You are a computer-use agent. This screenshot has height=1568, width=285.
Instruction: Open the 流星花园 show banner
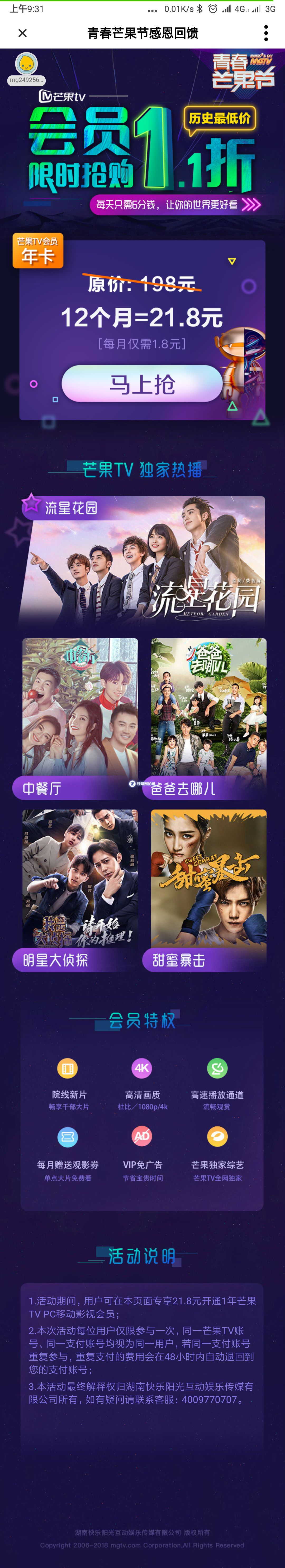[x=142, y=560]
